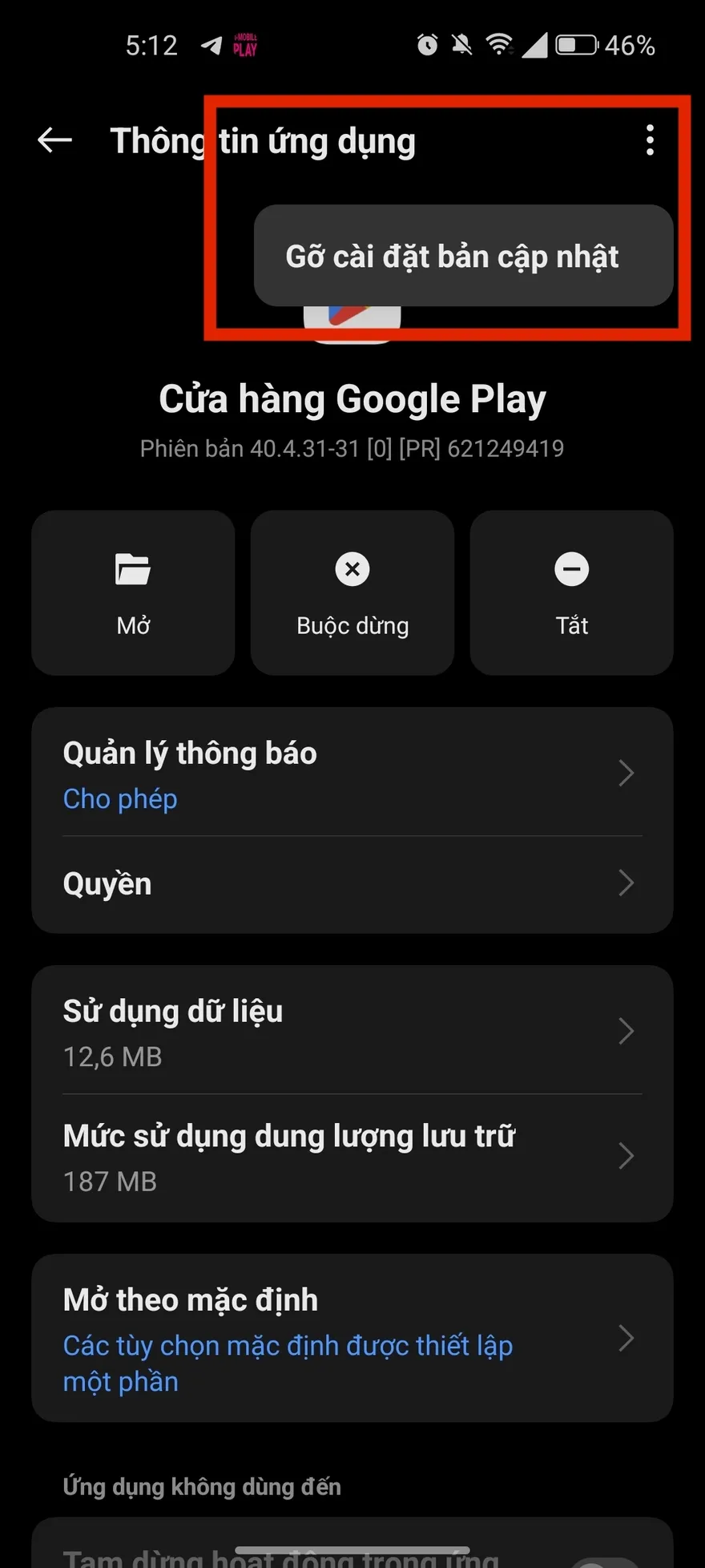Tap the Mở (Open) folder icon
705x1568 pixels.
click(x=133, y=569)
